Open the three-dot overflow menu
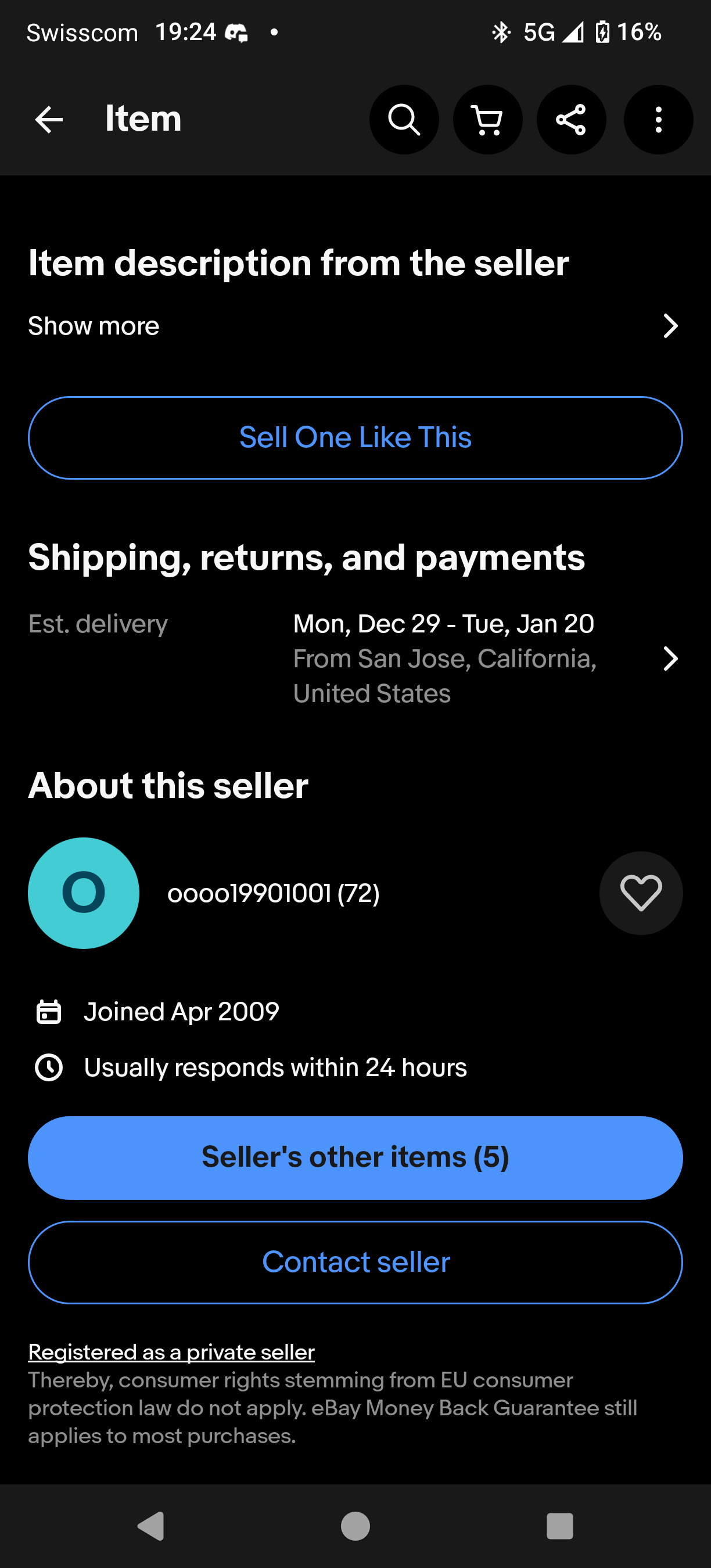Viewport: 711px width, 1568px height. pos(658,119)
